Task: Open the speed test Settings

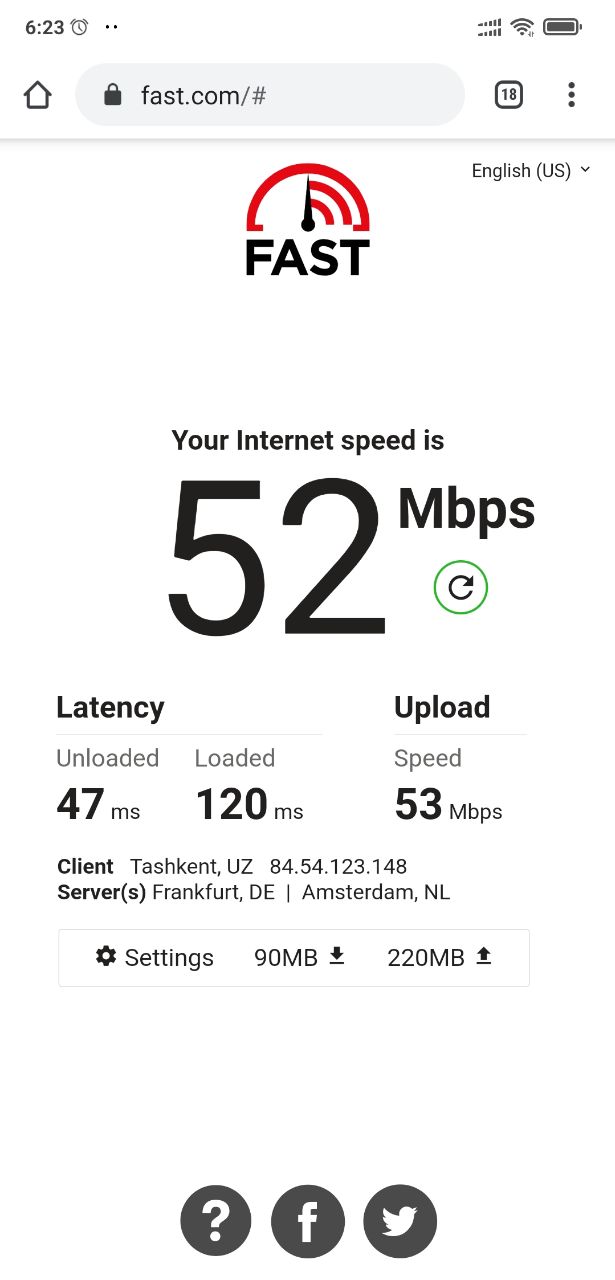Action: click(155, 957)
